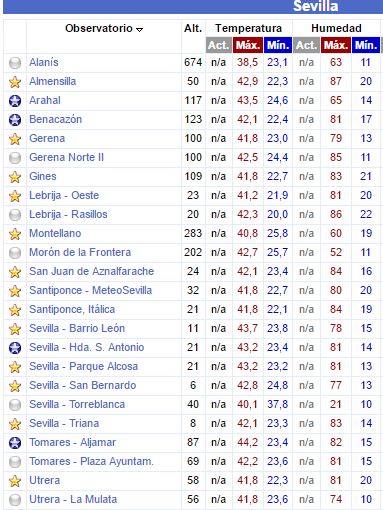The width and height of the screenshot is (383, 510).
Task: View Morón de la Frontera station
Action: (x=80, y=252)
